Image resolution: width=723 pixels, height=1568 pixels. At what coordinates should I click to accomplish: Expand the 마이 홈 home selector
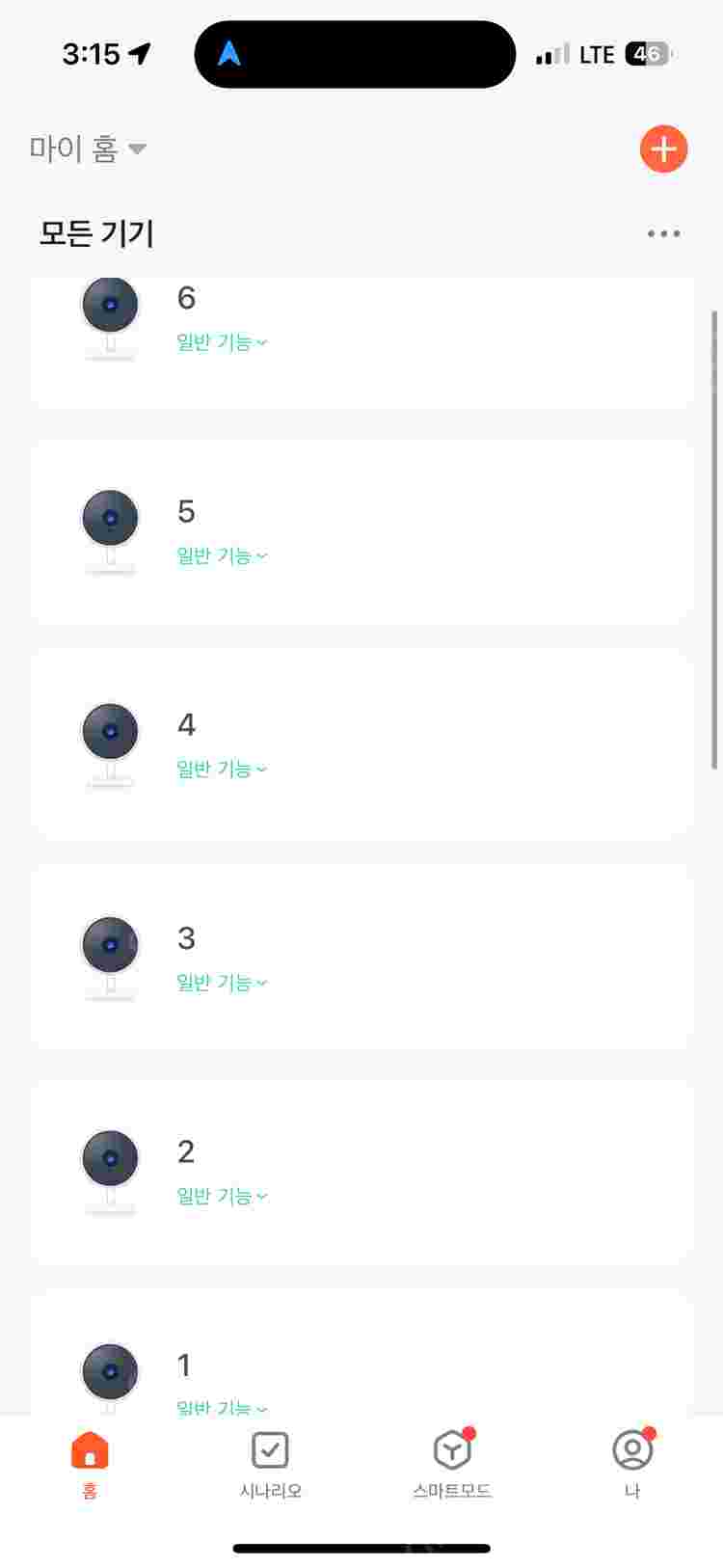point(87,149)
